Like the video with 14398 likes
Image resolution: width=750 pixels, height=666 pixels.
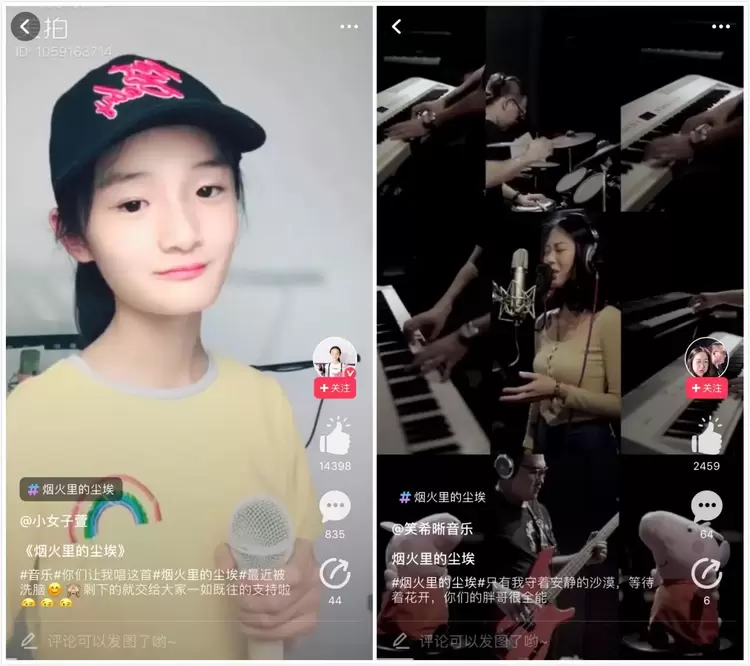(x=335, y=438)
